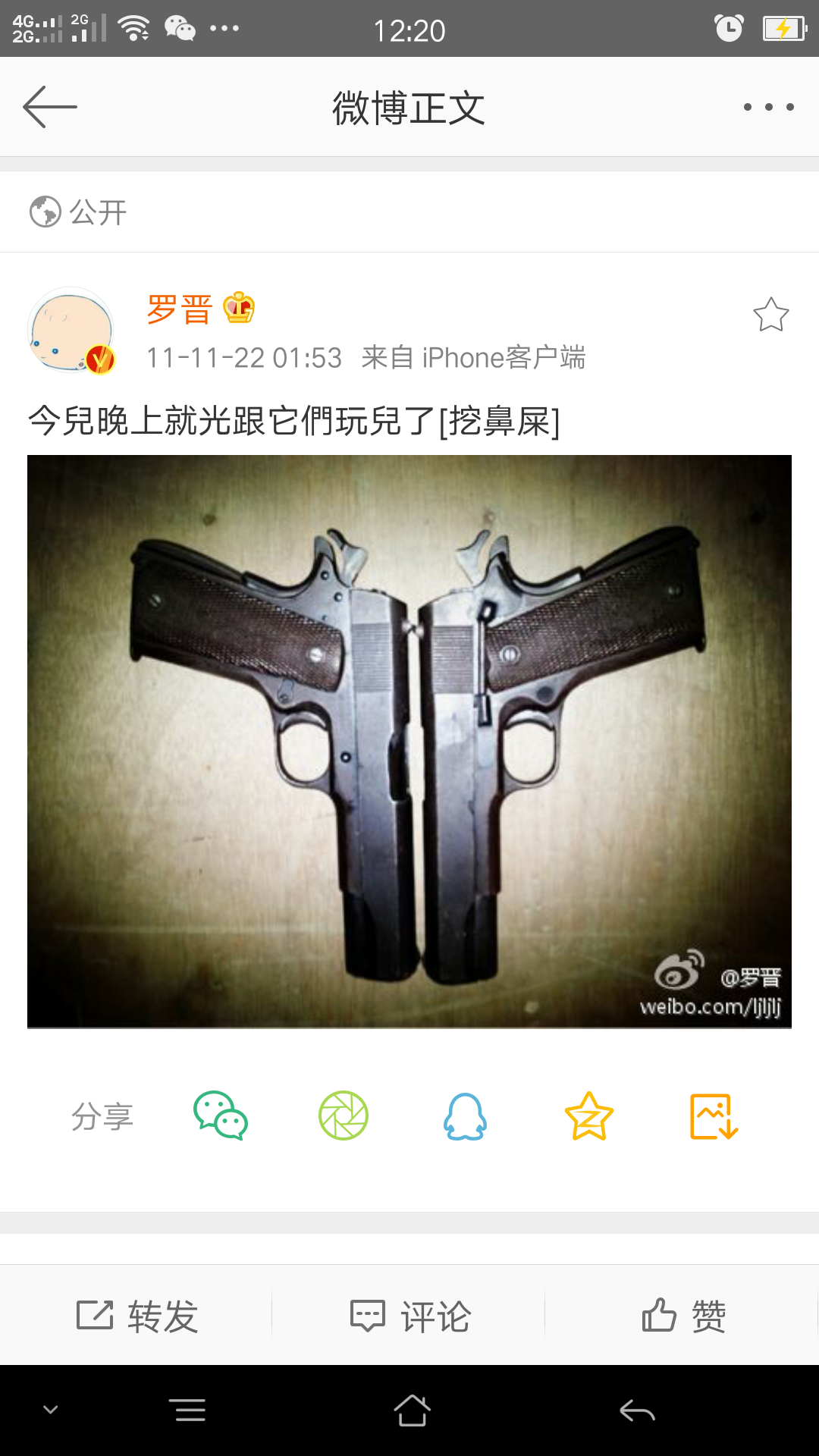
Task: Favorite this post with the star icon
Action: coord(770,314)
